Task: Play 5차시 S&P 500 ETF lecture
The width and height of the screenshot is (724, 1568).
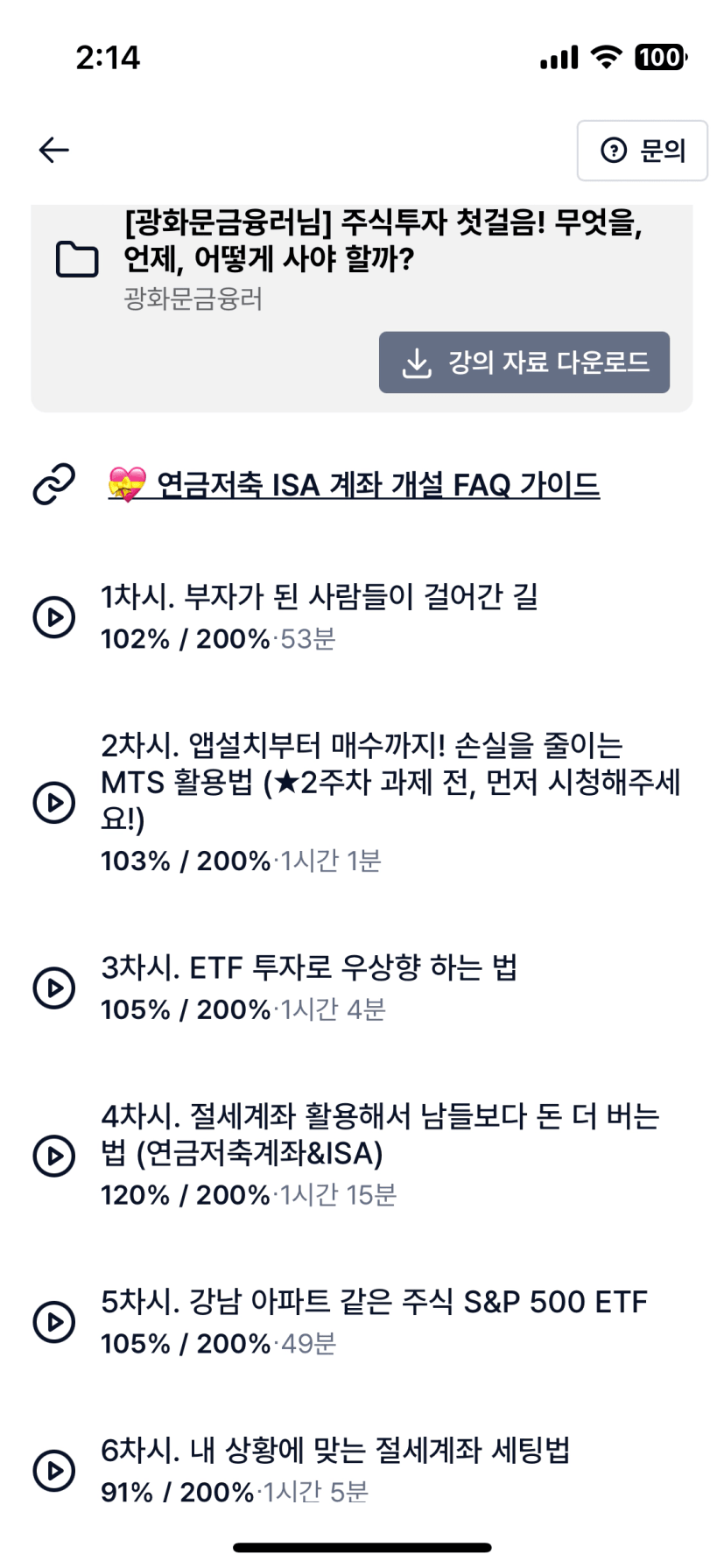Action: (362, 1322)
